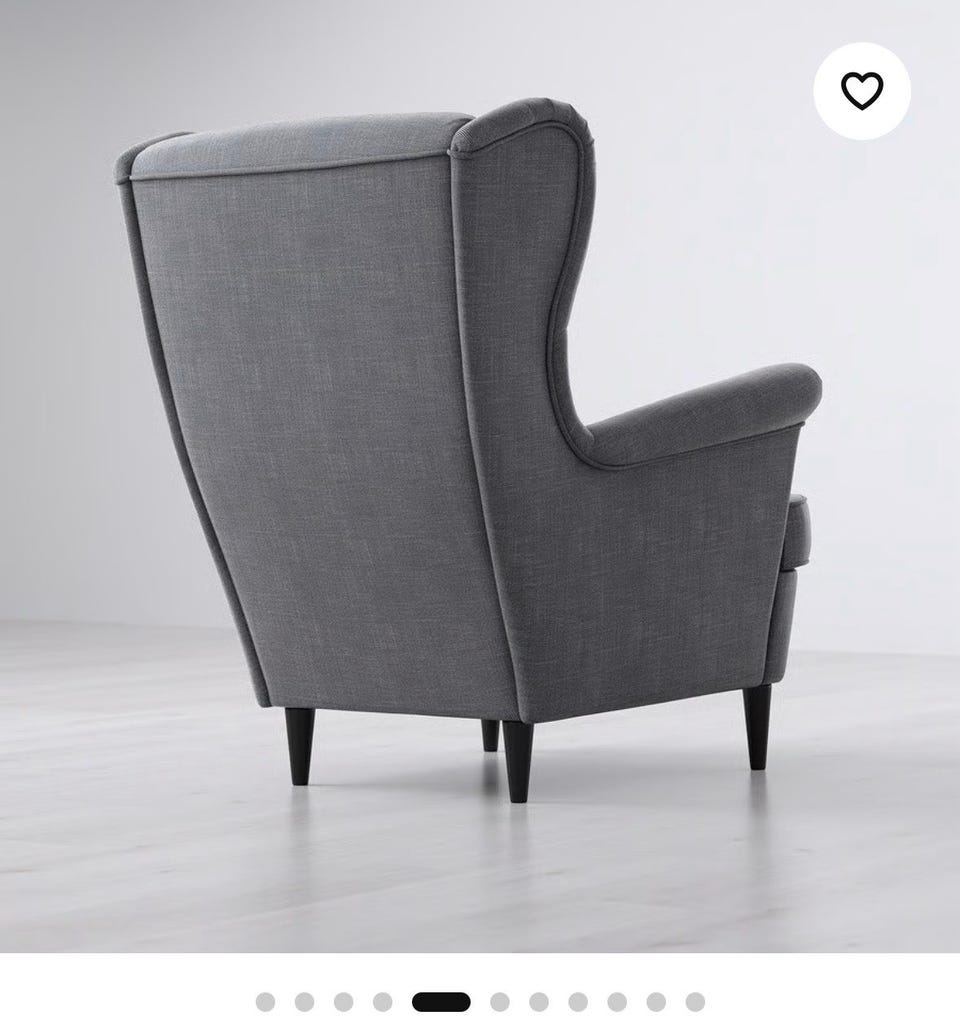Image resolution: width=960 pixels, height=1020 pixels.
Task: Jump to the first photo via indicator dot
Action: 265,1001
